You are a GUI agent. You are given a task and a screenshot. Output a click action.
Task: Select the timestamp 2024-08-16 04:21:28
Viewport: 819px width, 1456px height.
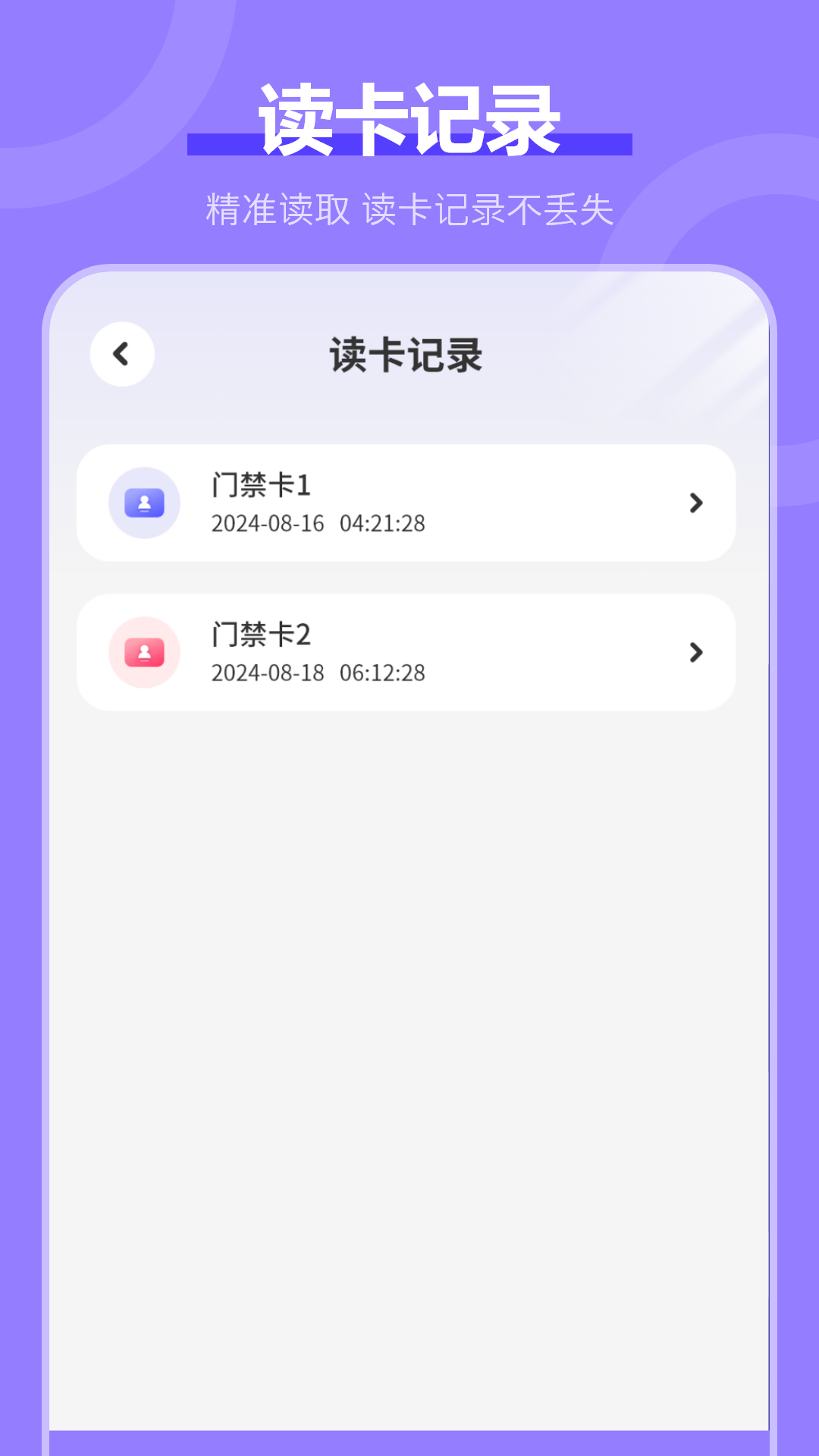click(x=318, y=523)
